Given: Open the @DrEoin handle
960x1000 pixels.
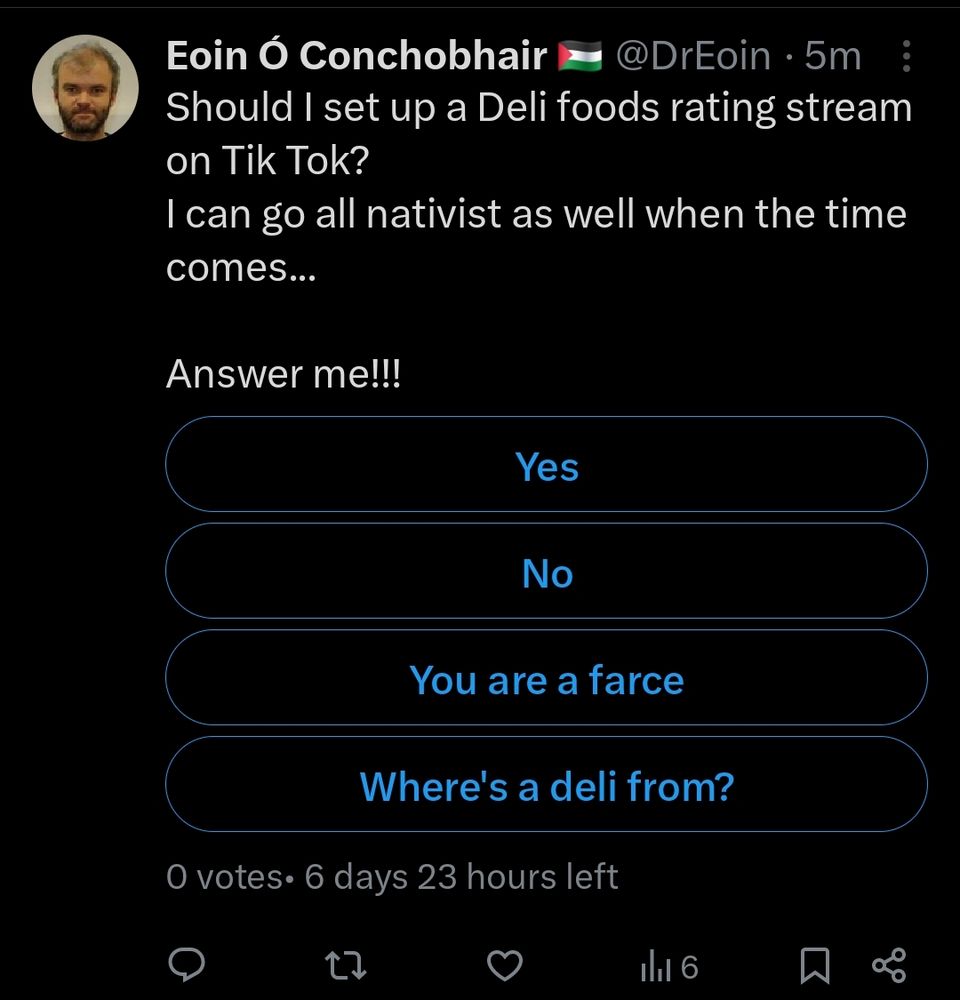Looking at the screenshot, I should [692, 57].
